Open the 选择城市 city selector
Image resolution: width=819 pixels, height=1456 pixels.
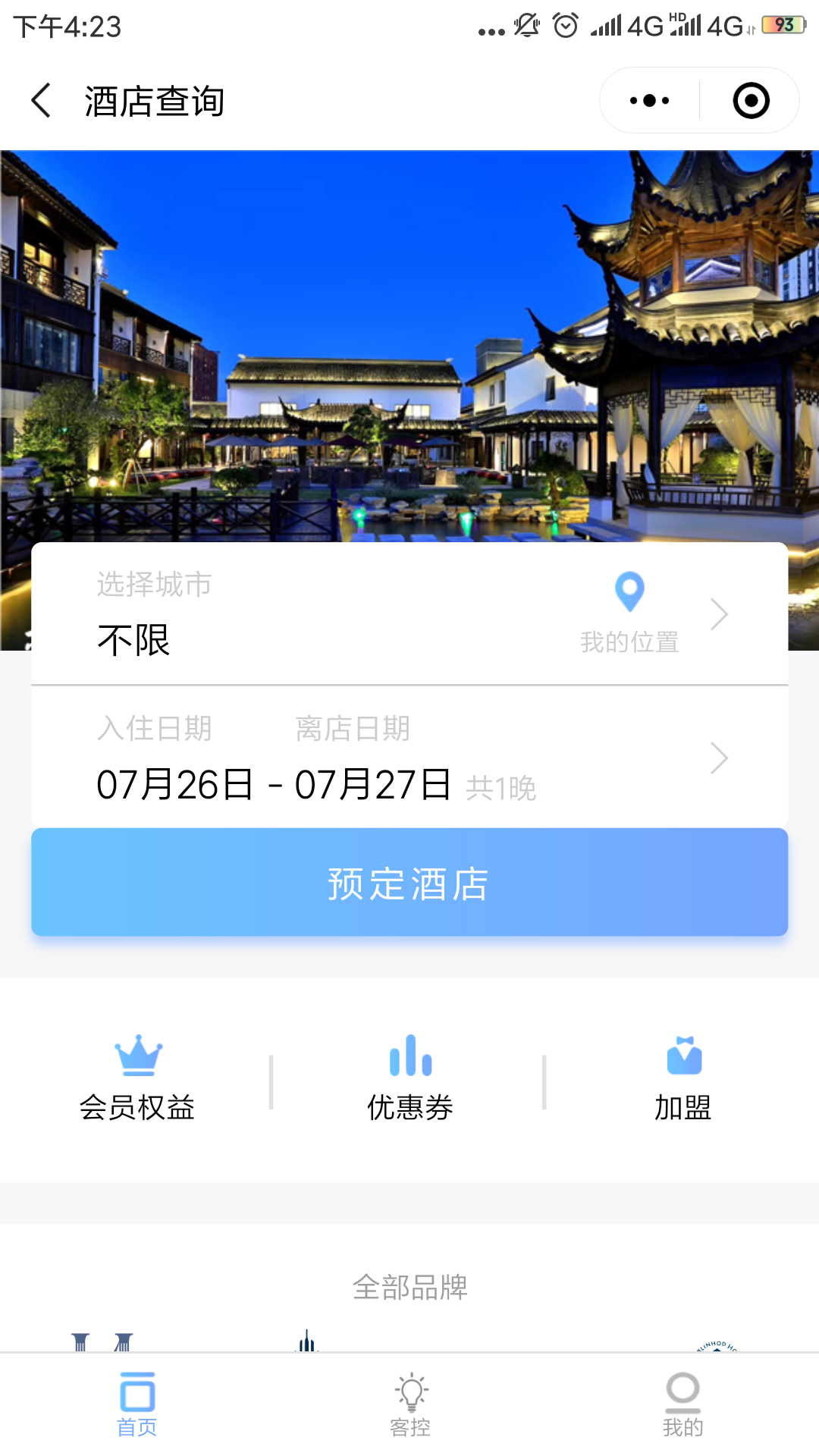click(x=303, y=614)
